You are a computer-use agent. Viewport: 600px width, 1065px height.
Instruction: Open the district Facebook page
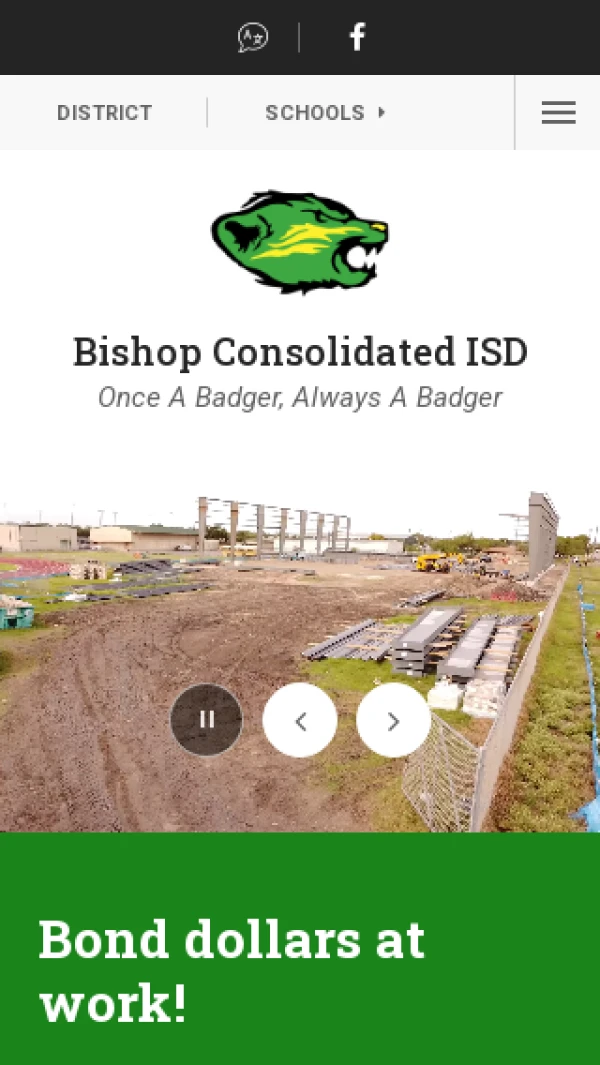coord(357,38)
